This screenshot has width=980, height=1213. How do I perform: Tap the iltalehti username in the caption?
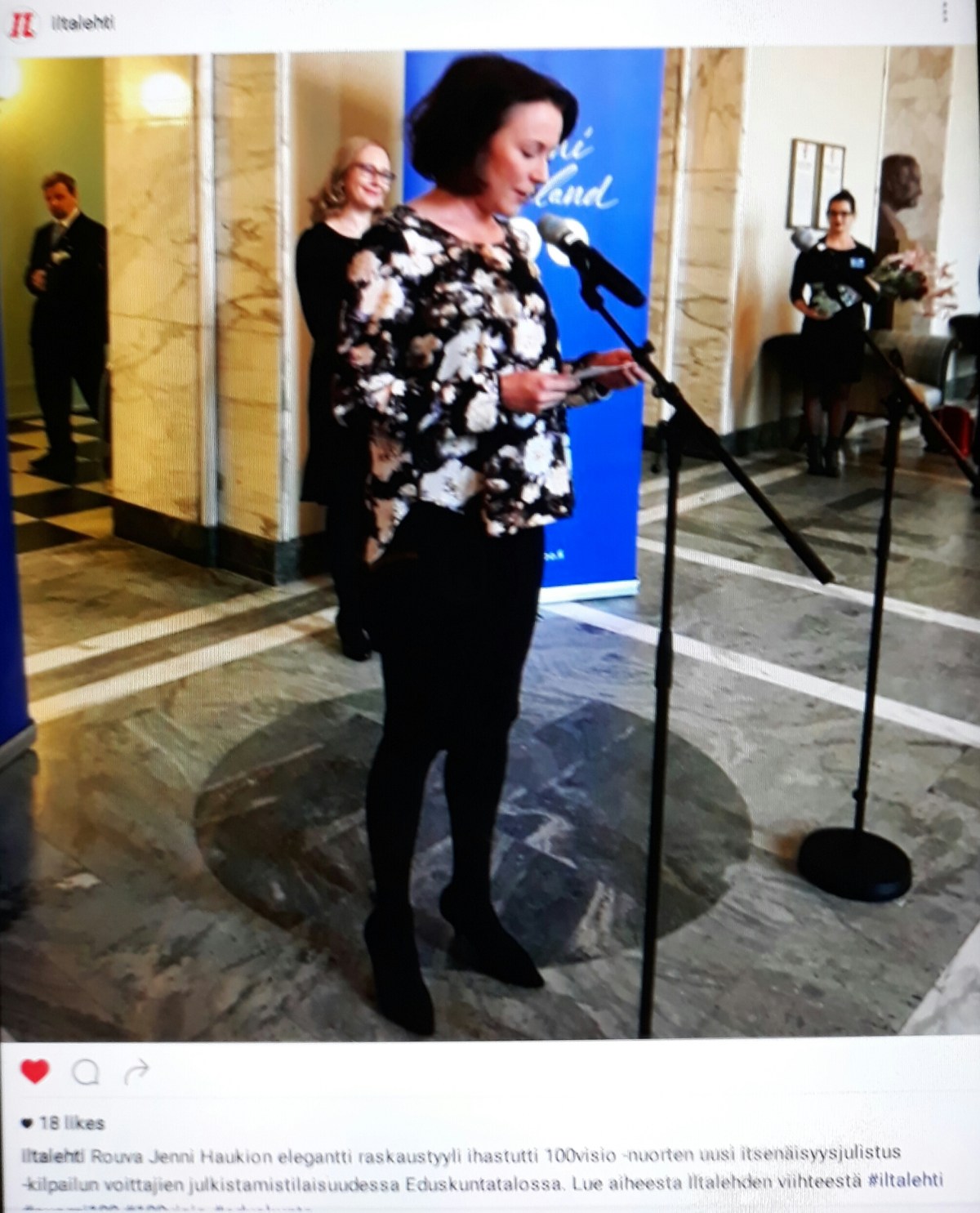[50, 1154]
